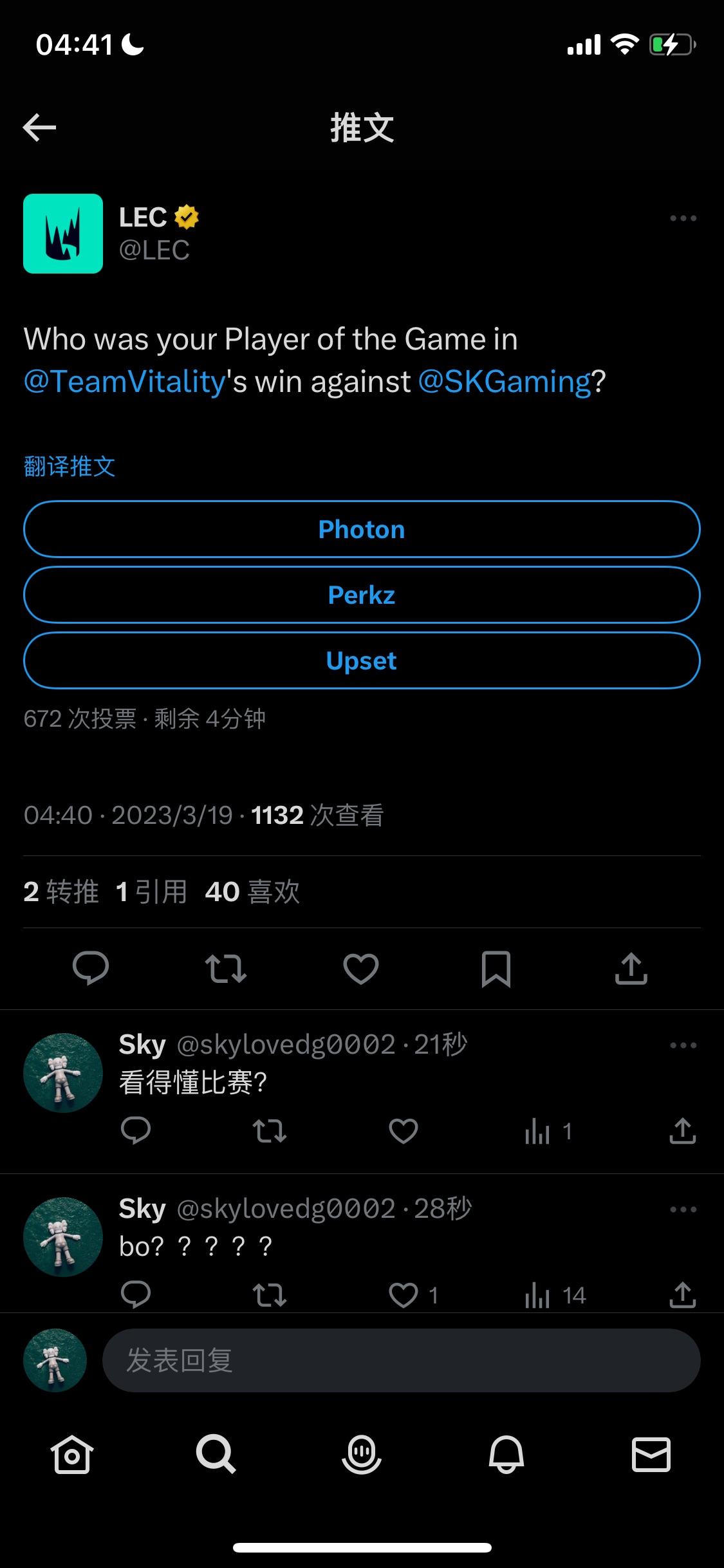Image resolution: width=724 pixels, height=1568 pixels.
Task: Open the notifications bell tab
Action: (x=506, y=1454)
